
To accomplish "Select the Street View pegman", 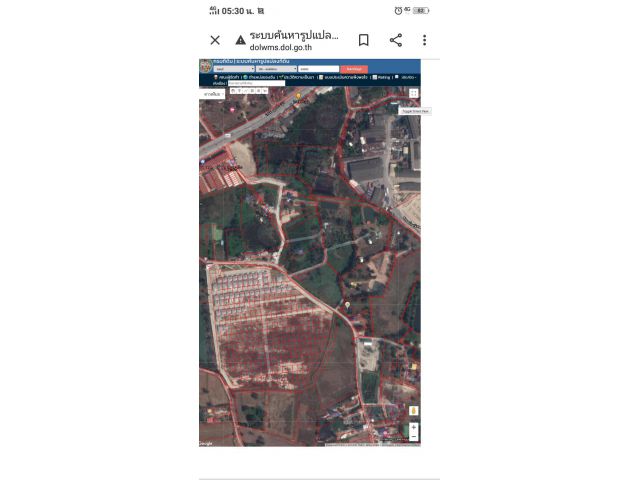I will pyautogui.click(x=413, y=410).
